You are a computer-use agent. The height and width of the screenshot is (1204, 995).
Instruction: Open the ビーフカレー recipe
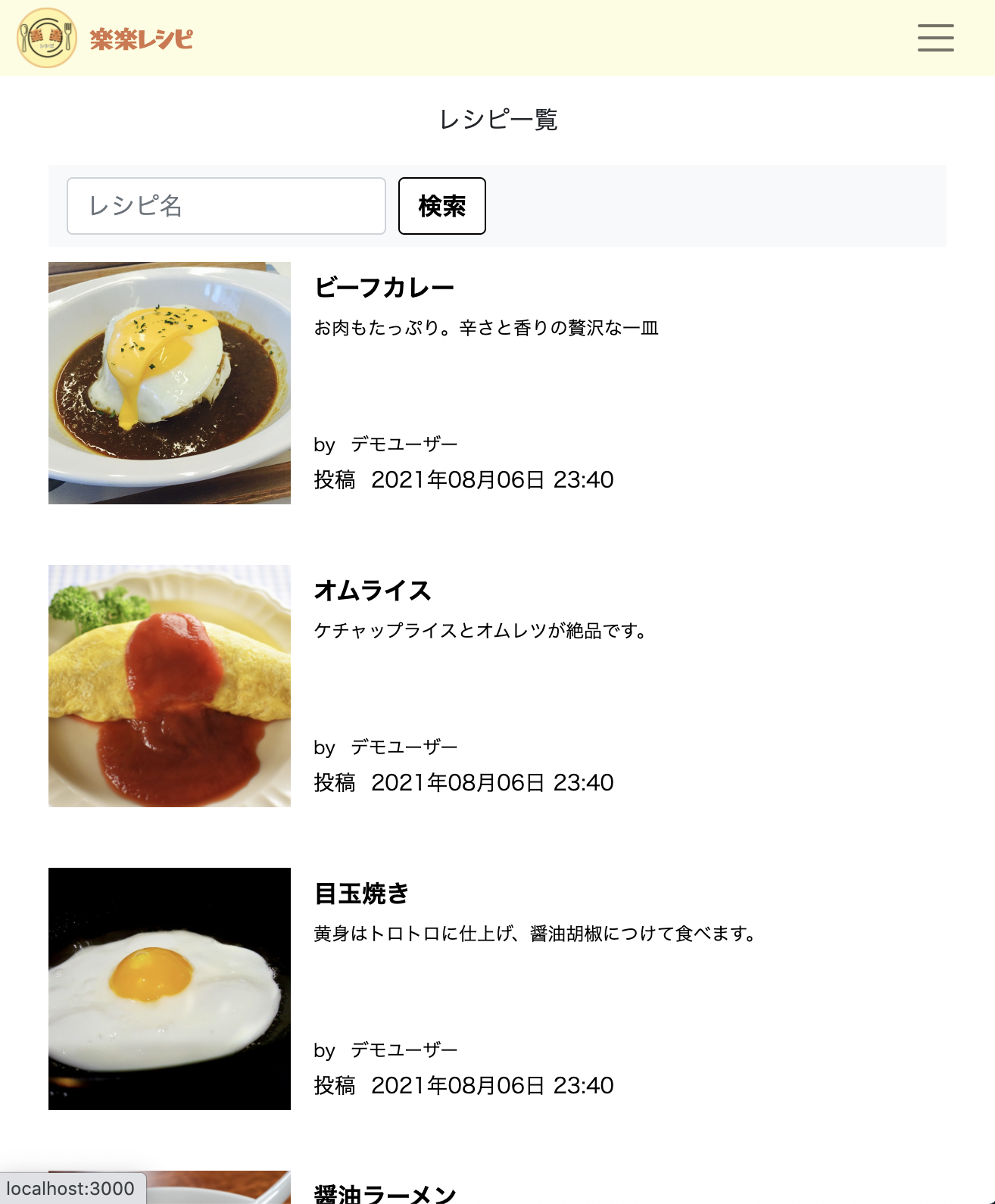click(384, 287)
